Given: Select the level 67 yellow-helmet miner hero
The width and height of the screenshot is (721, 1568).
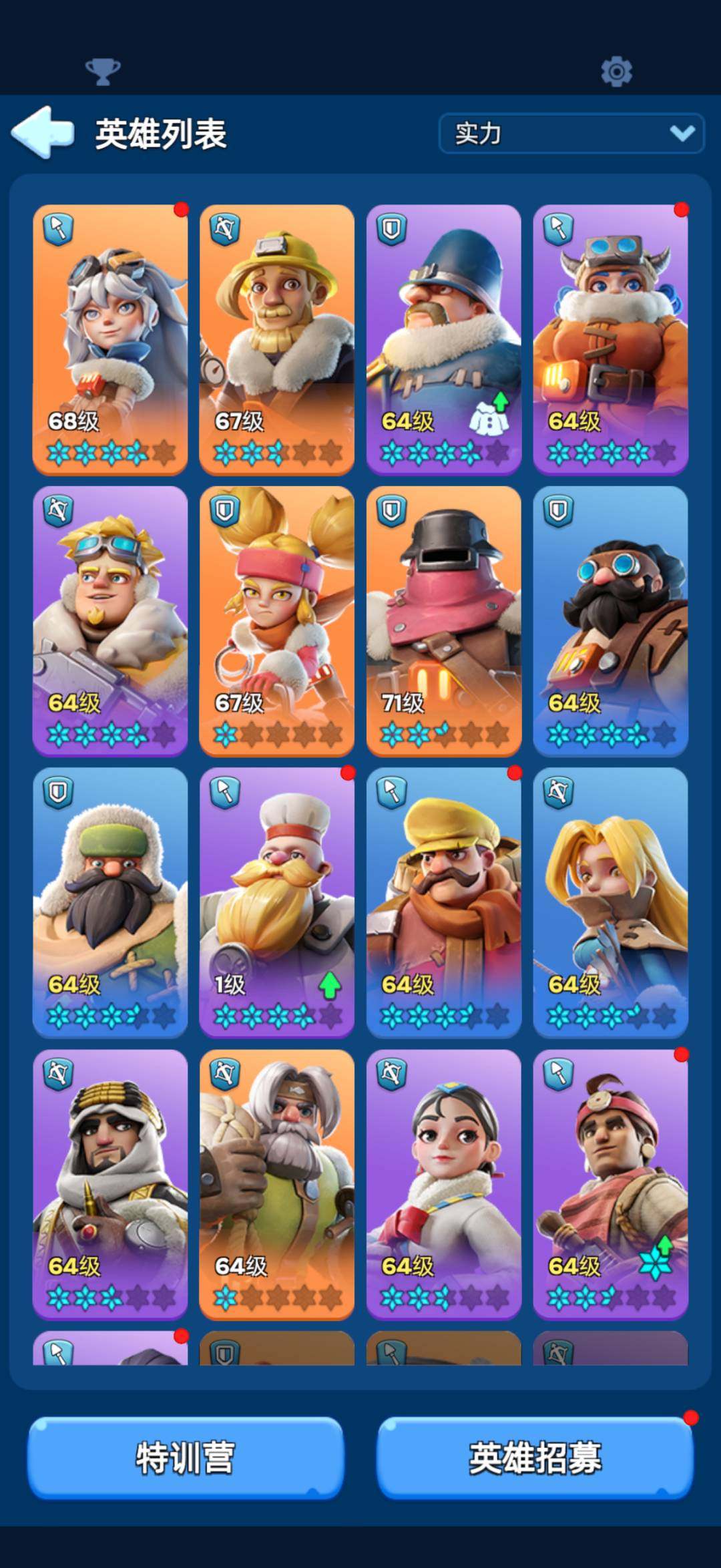Looking at the screenshot, I should [277, 340].
